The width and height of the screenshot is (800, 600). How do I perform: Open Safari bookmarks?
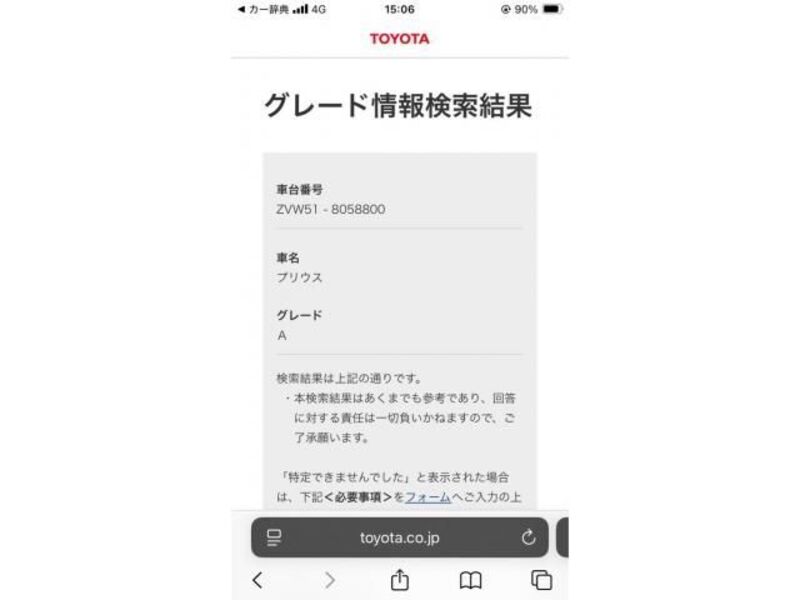[470, 580]
